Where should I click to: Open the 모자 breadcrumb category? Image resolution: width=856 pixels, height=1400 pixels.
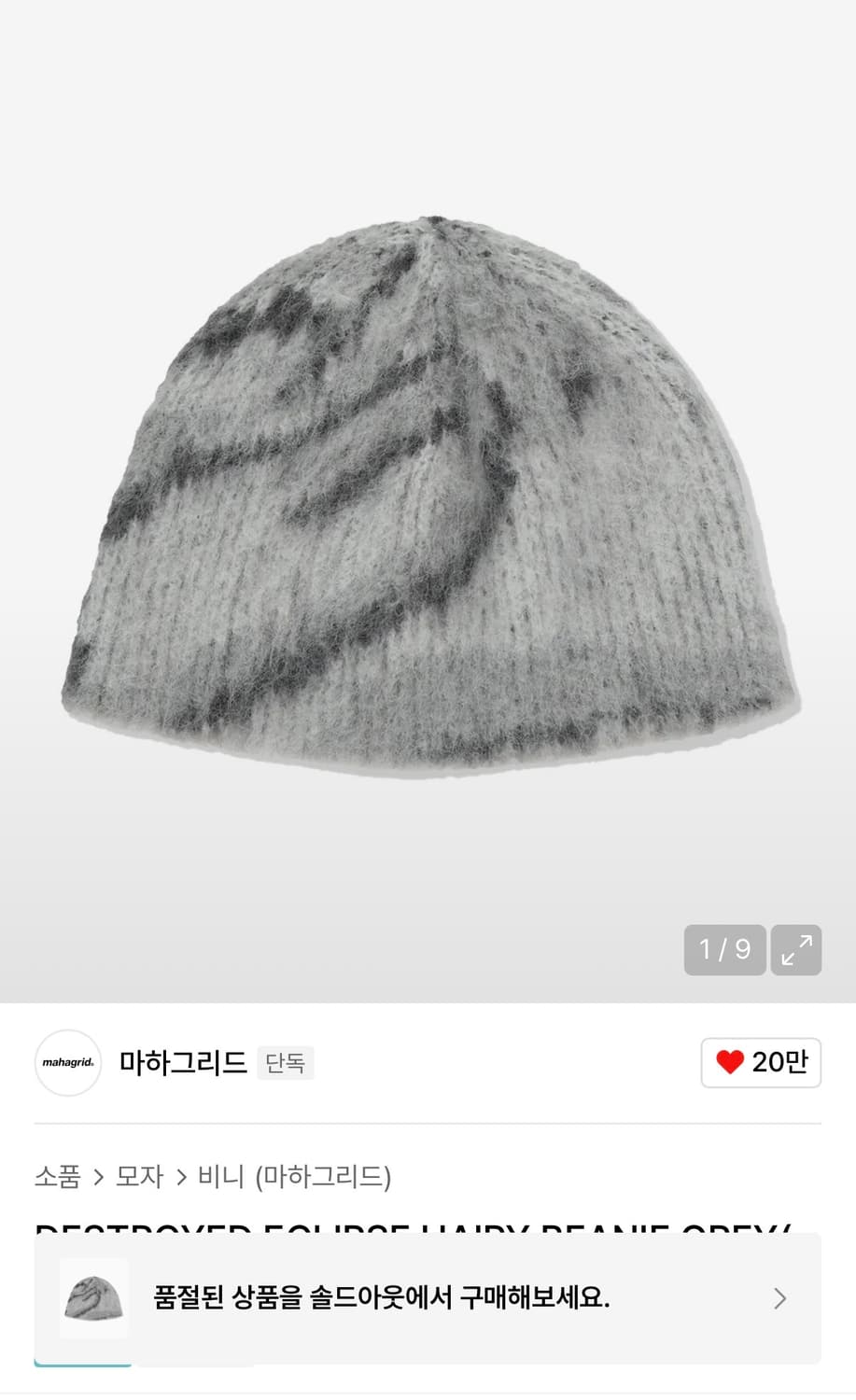point(138,1178)
